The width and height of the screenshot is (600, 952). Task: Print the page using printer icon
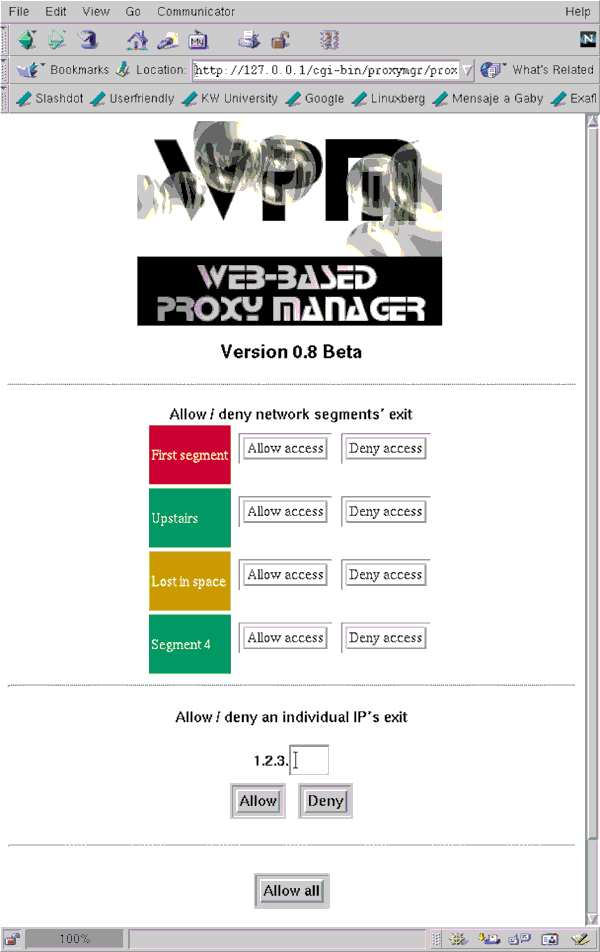(248, 41)
